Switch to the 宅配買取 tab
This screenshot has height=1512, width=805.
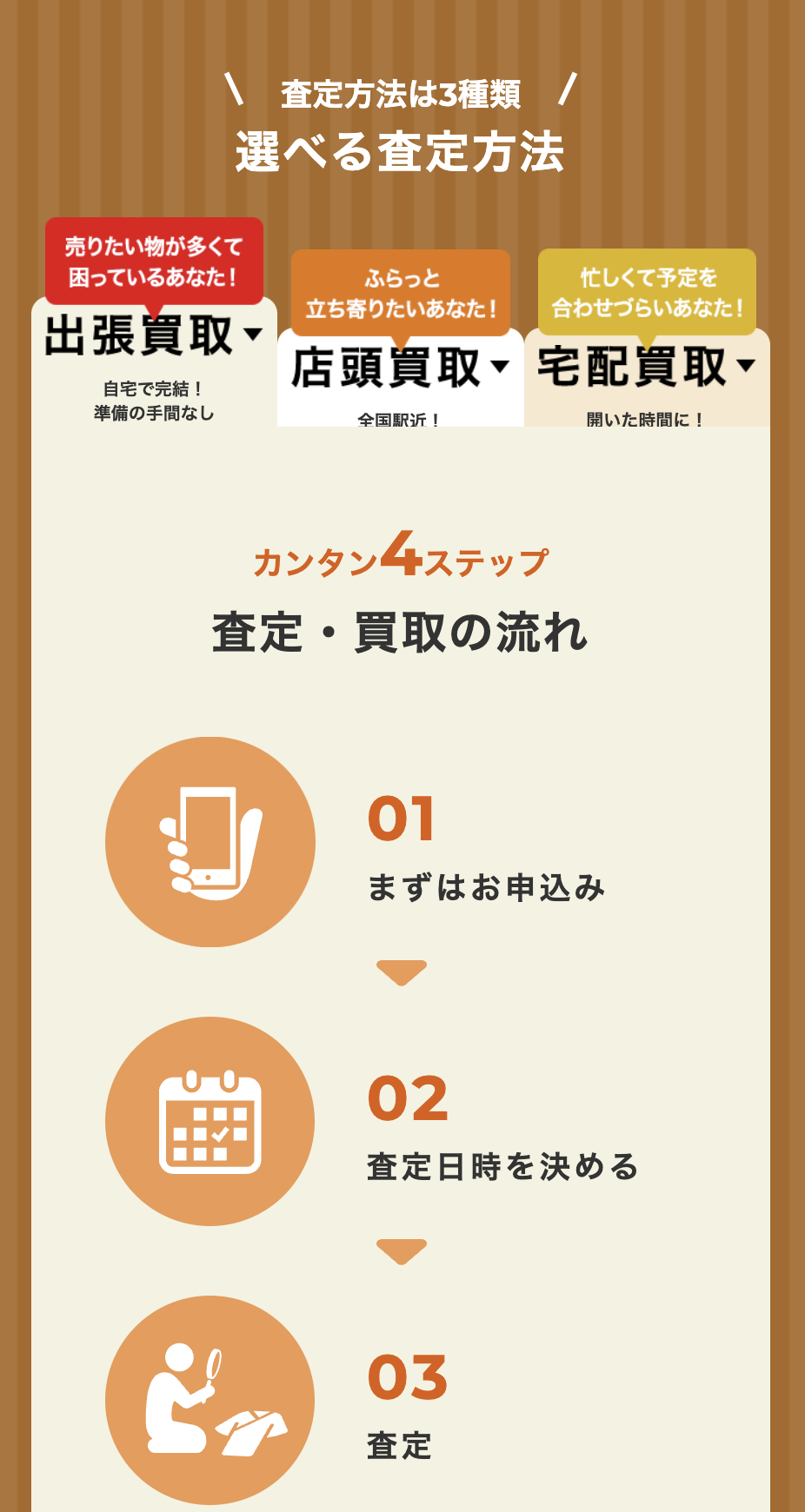[x=646, y=368]
